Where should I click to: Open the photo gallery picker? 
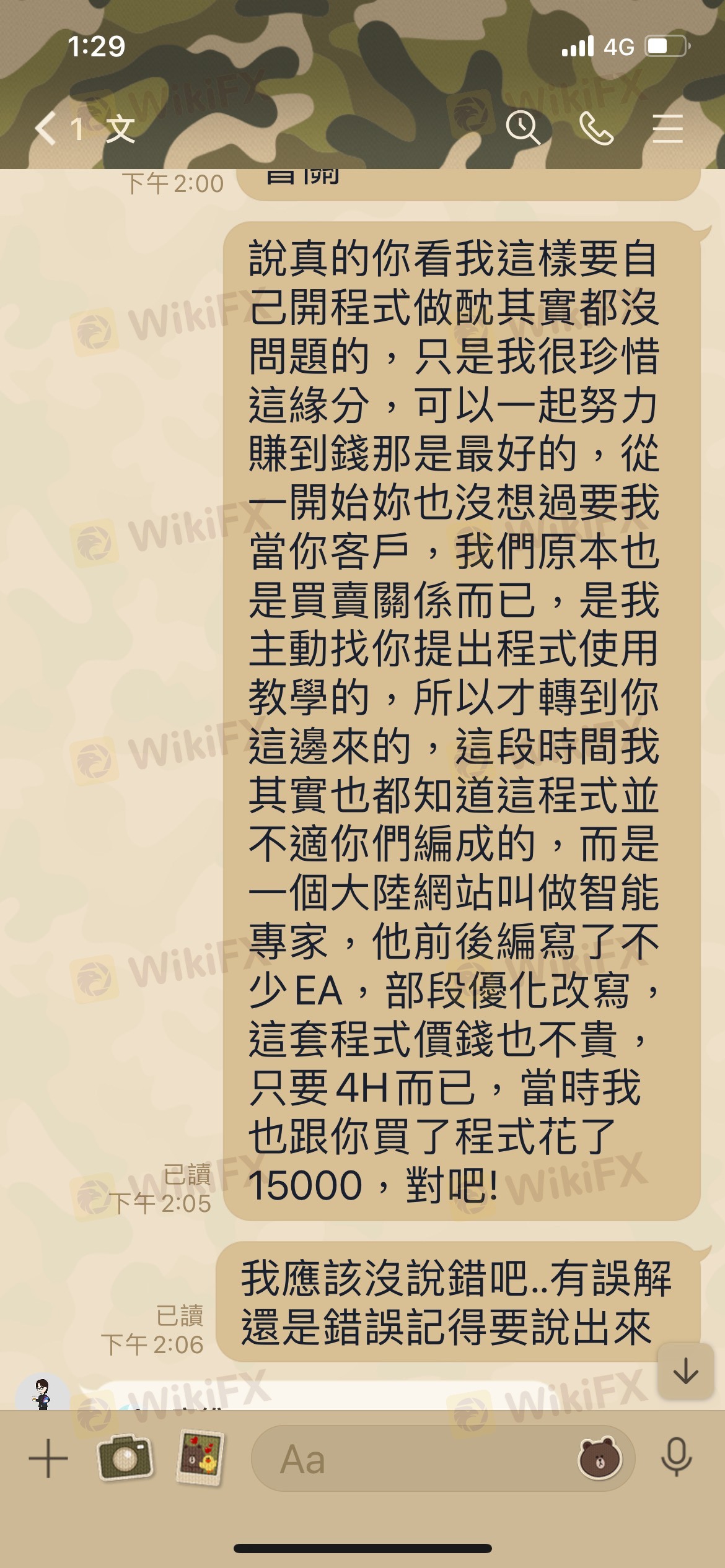click(x=200, y=1457)
